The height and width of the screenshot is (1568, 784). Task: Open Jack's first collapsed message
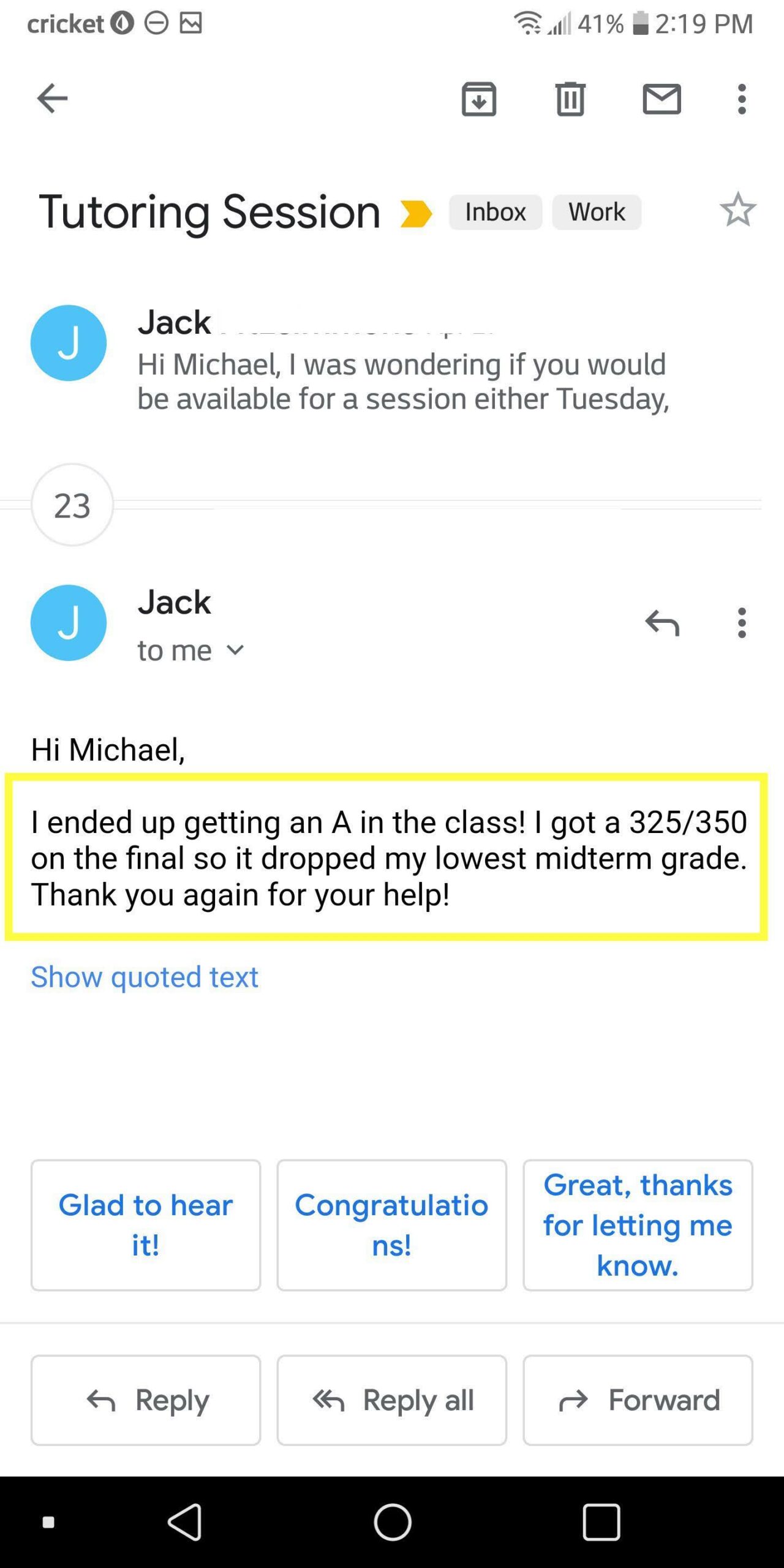point(392,360)
